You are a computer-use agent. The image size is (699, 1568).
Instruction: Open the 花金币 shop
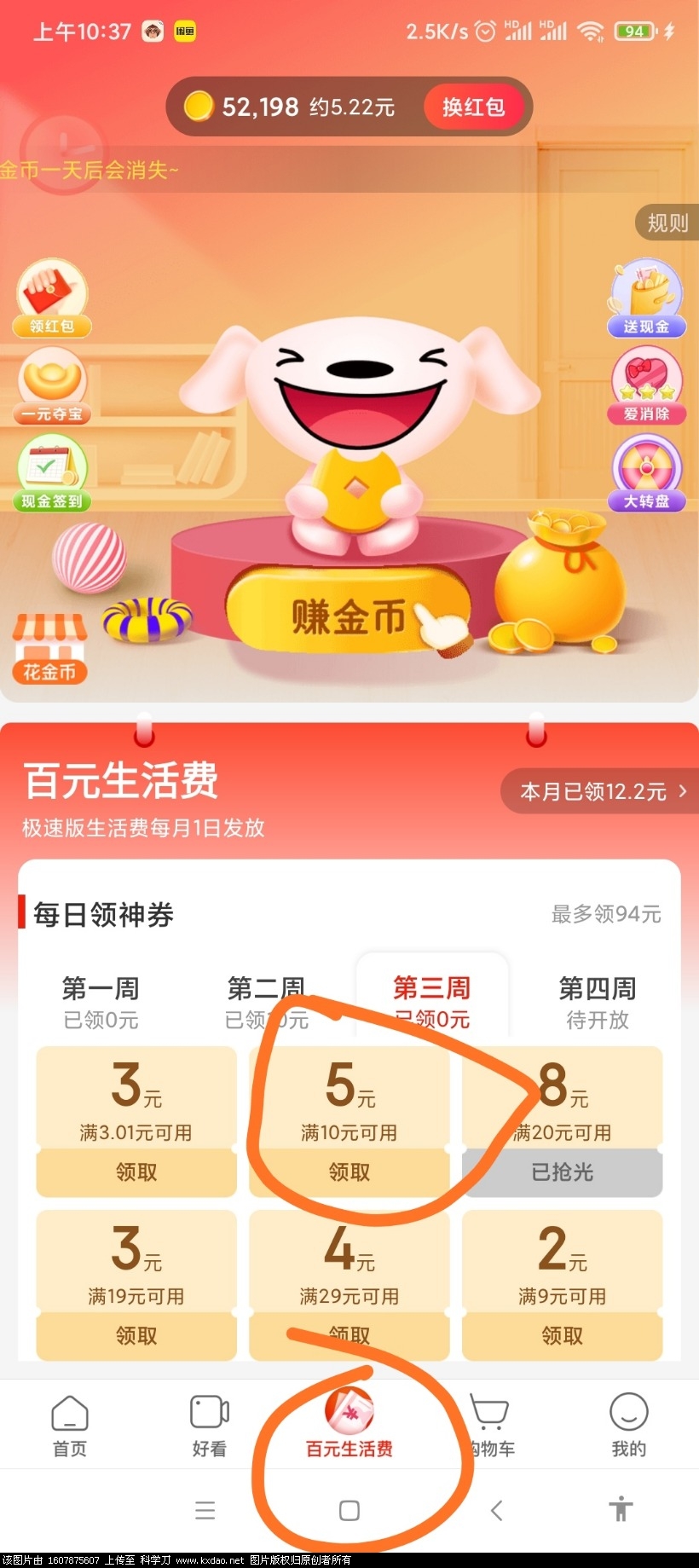(x=49, y=648)
